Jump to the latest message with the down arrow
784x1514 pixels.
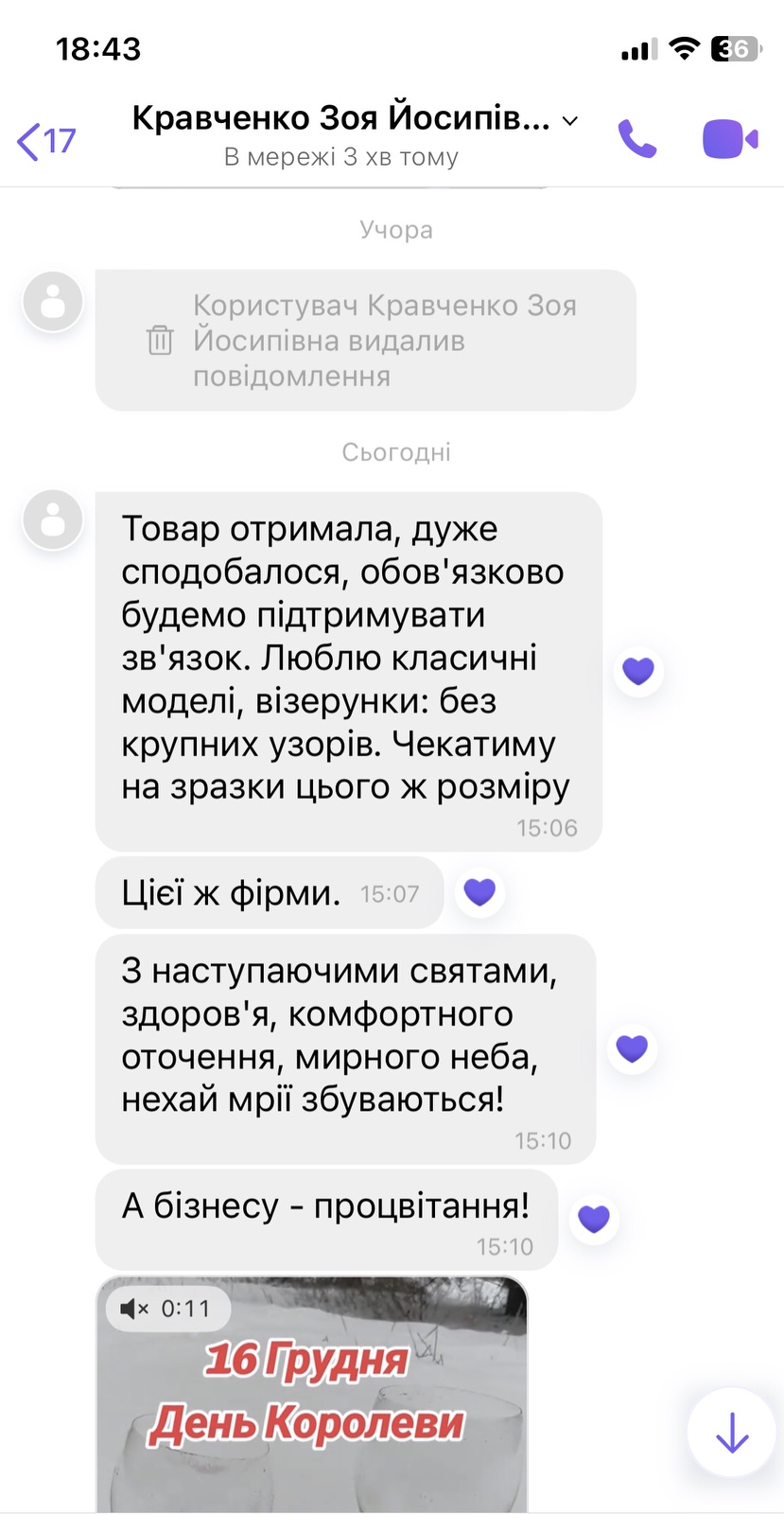[x=732, y=1433]
